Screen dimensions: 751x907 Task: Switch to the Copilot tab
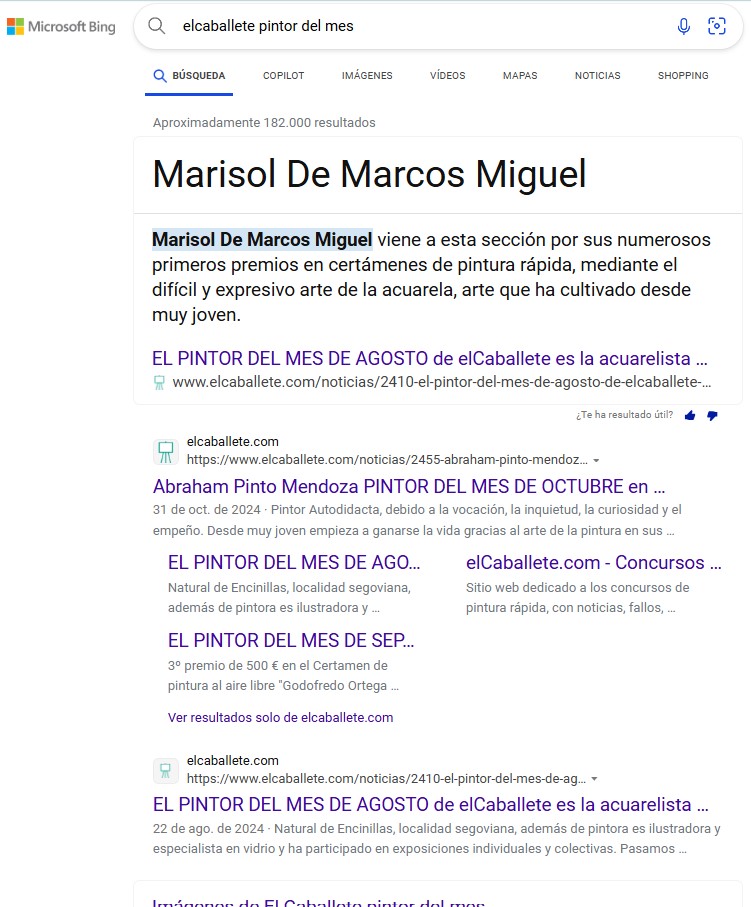point(283,76)
